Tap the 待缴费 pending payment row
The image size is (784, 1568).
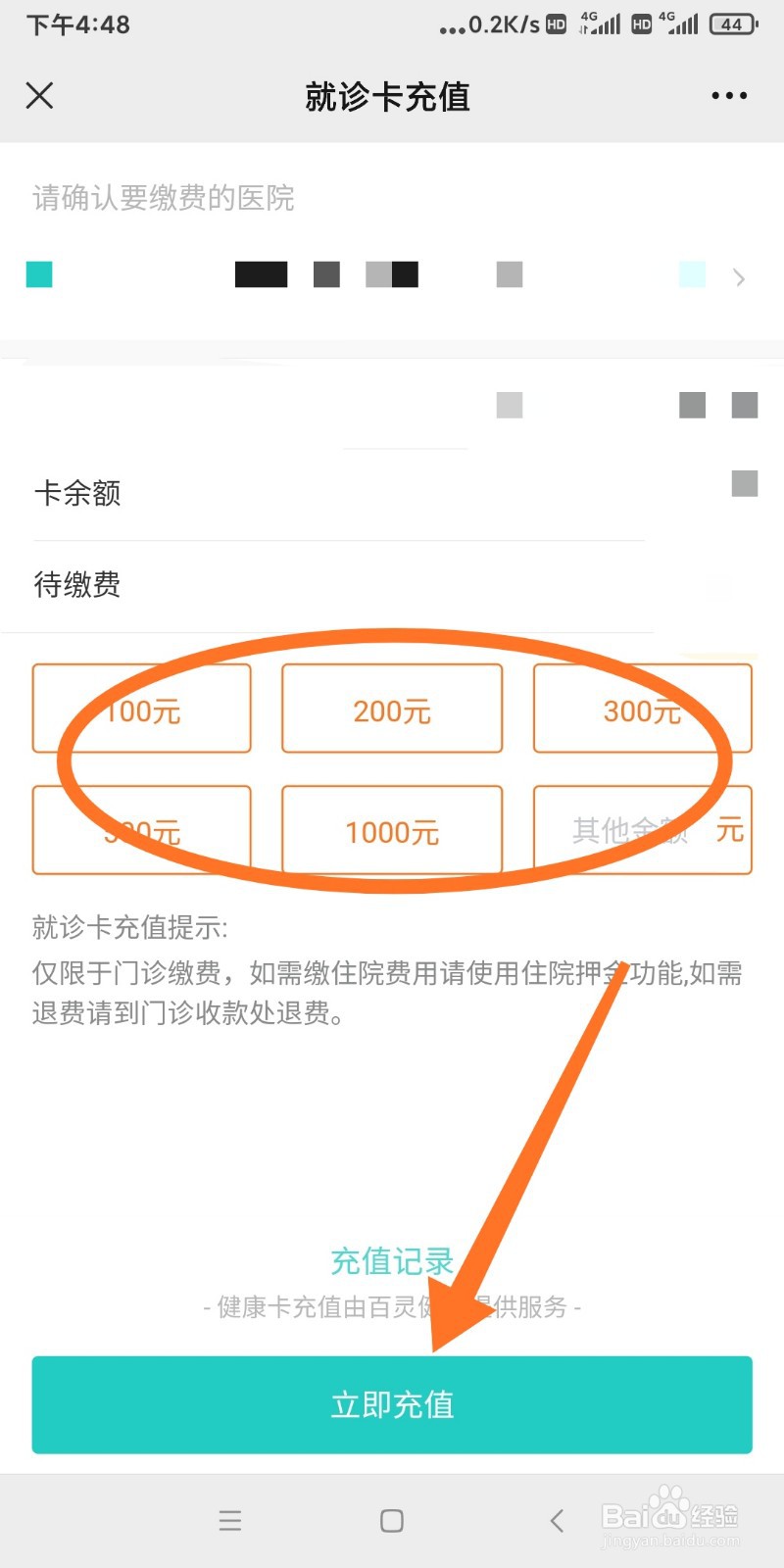coord(77,585)
